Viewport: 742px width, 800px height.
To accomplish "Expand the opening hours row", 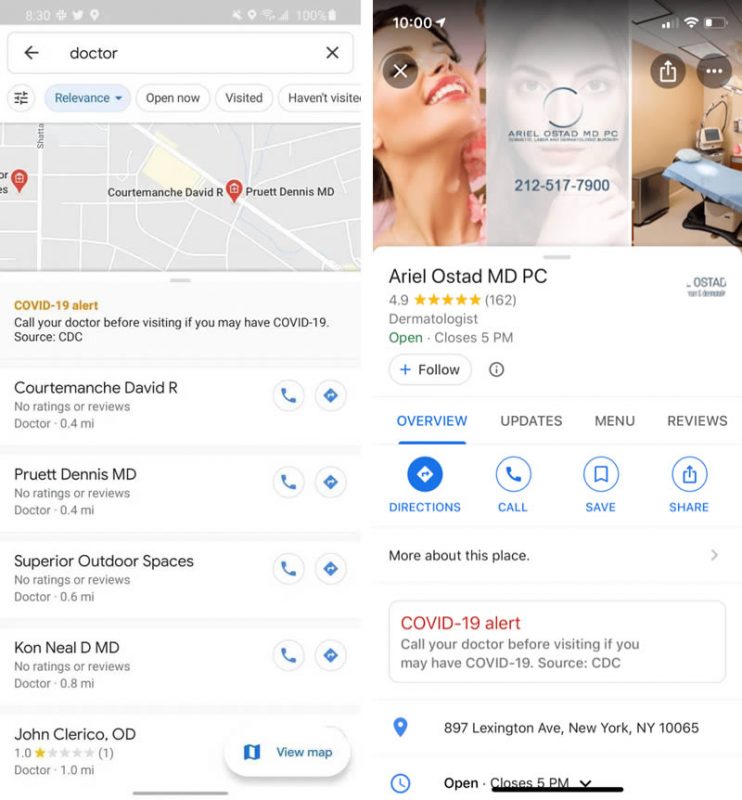I will point(585,784).
